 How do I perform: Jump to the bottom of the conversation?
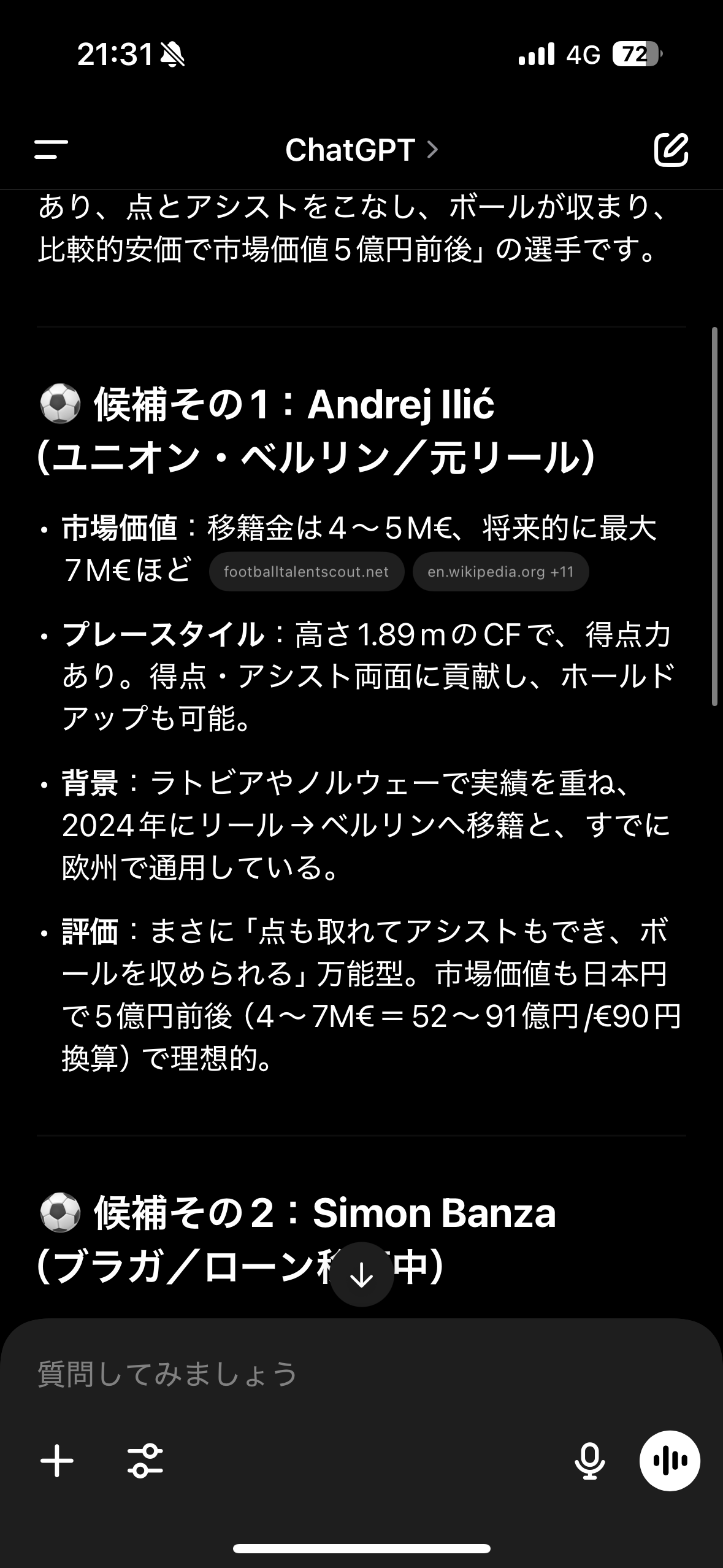tap(362, 1276)
